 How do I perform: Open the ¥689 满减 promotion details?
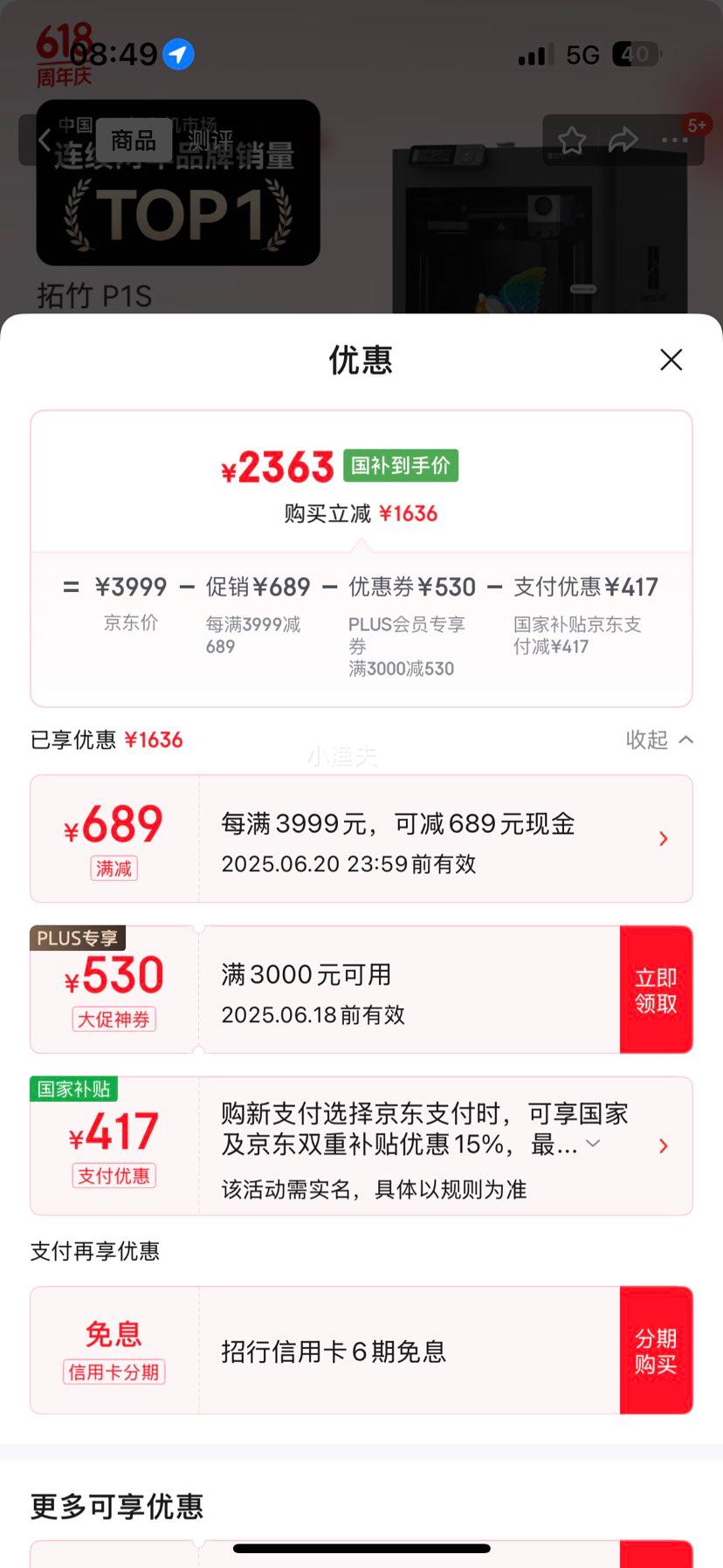pos(663,839)
